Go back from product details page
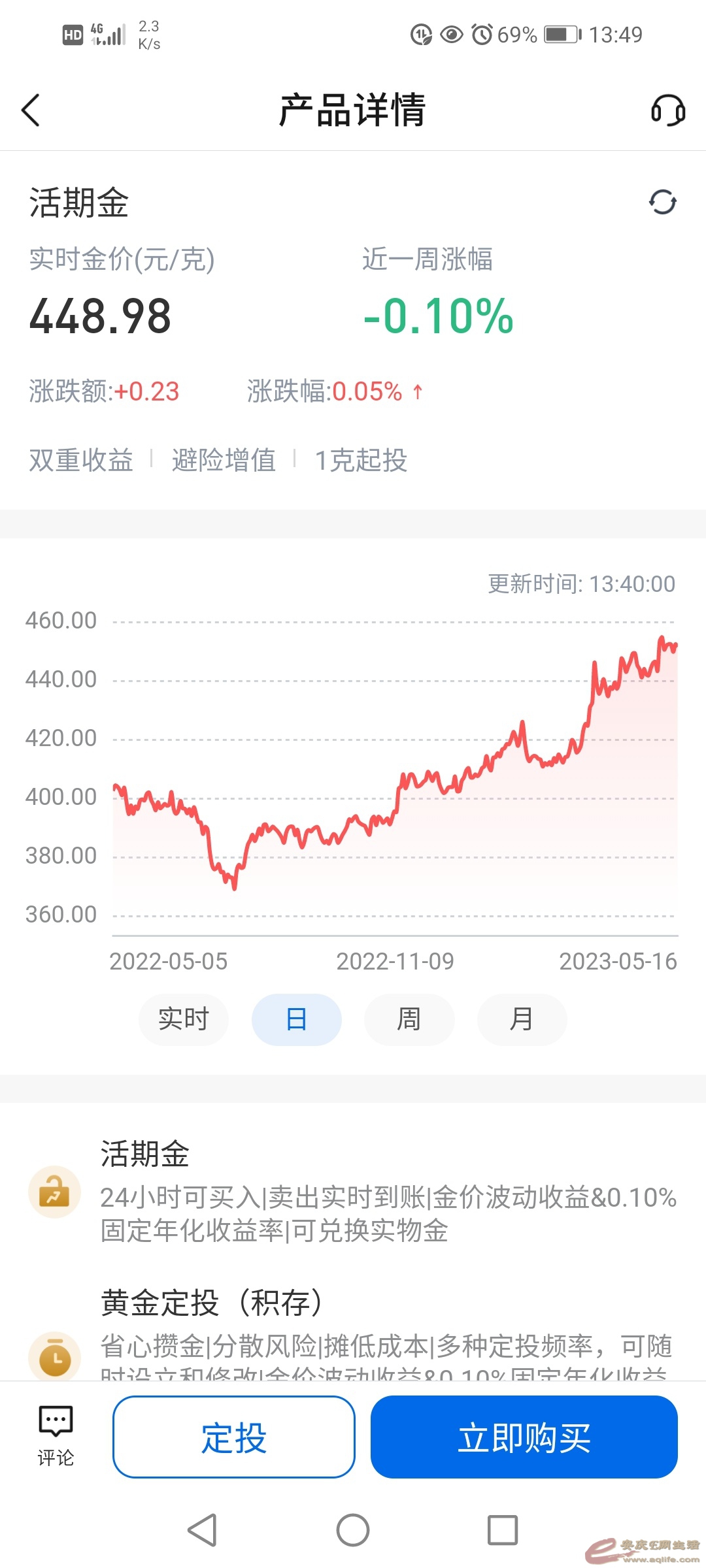 31,110
